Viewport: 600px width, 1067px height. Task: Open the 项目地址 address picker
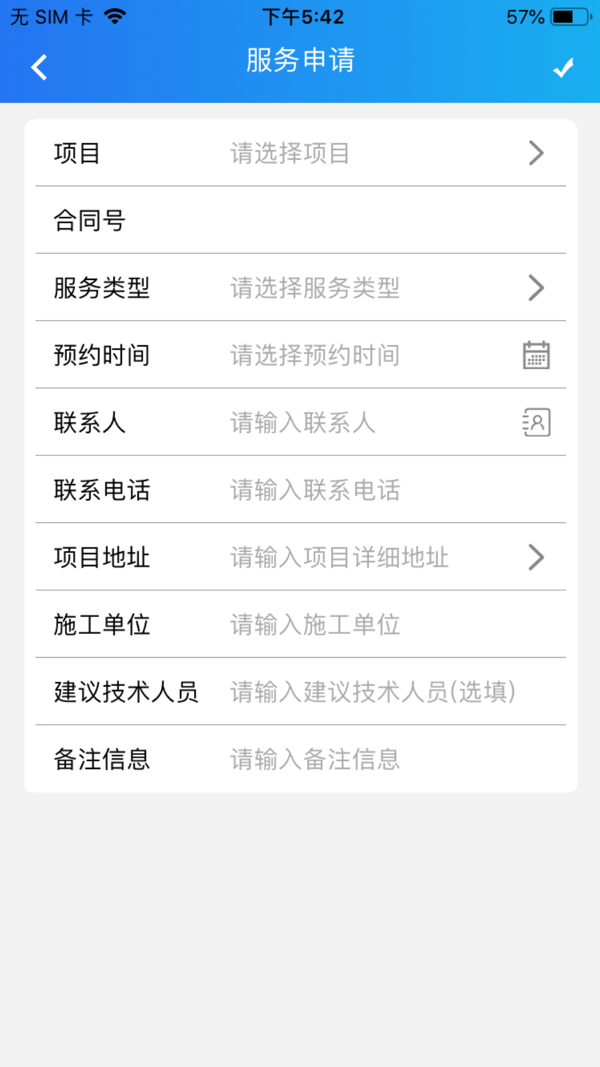pos(380,557)
